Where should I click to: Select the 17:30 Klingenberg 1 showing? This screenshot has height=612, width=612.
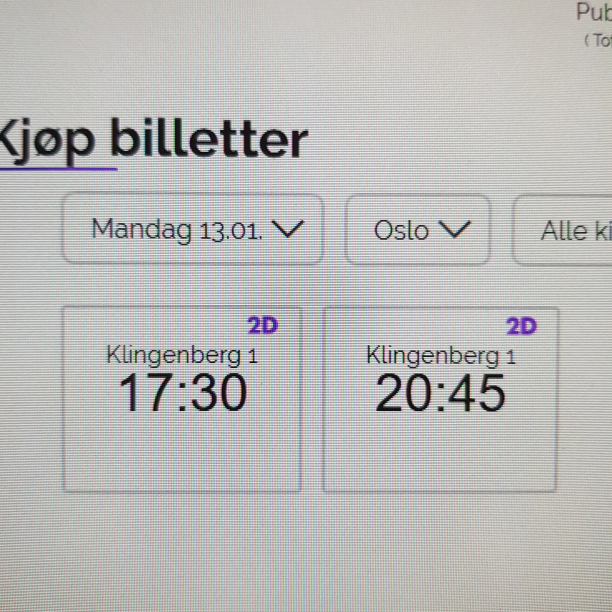tap(182, 399)
